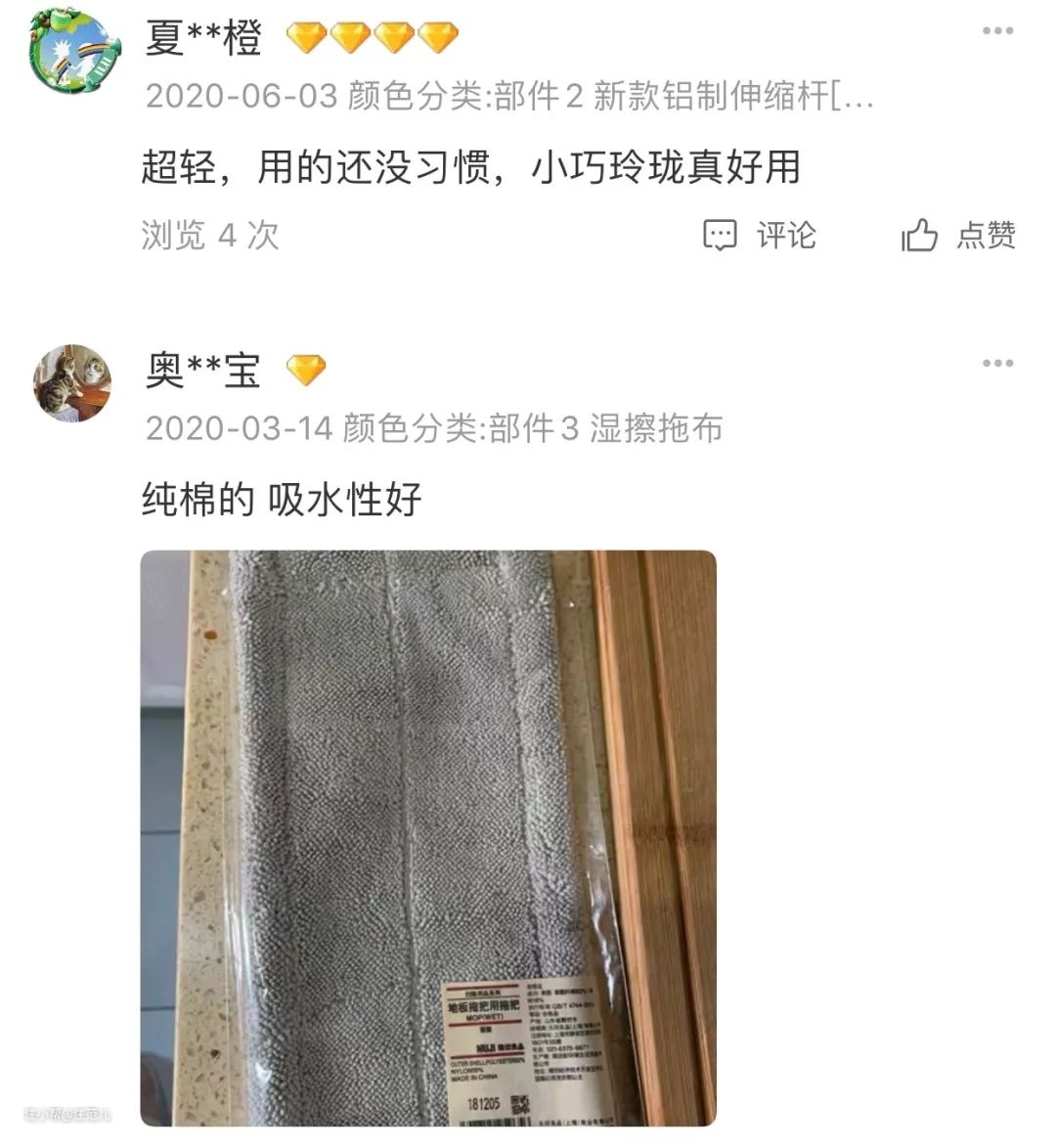Open overflow menu on 夏**橙's review
This screenshot has width=1056, height=1148.
tap(996, 31)
